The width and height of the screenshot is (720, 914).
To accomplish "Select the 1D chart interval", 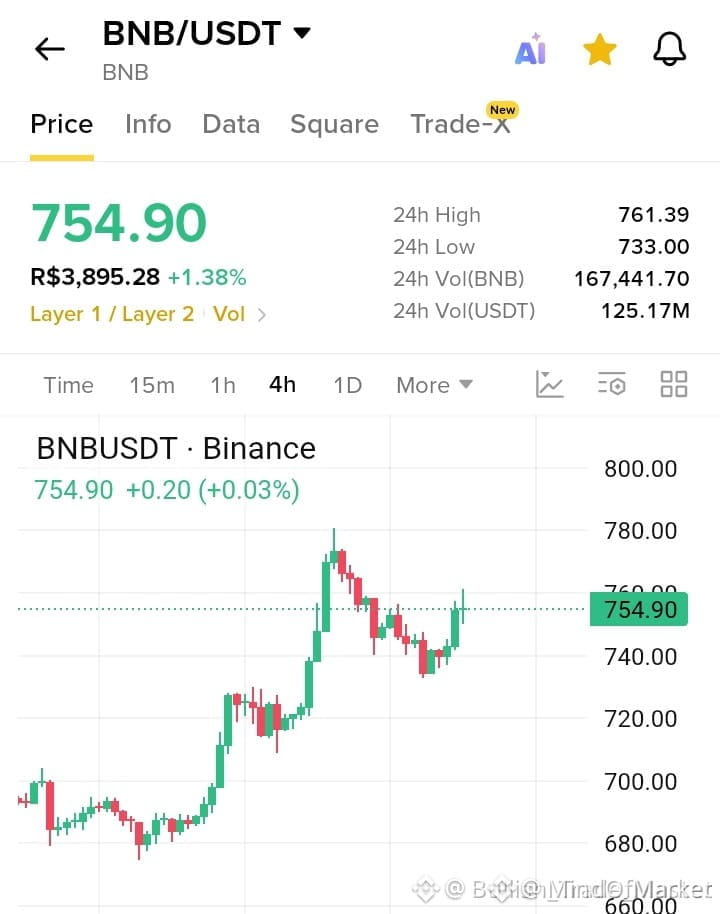I will pyautogui.click(x=347, y=385).
